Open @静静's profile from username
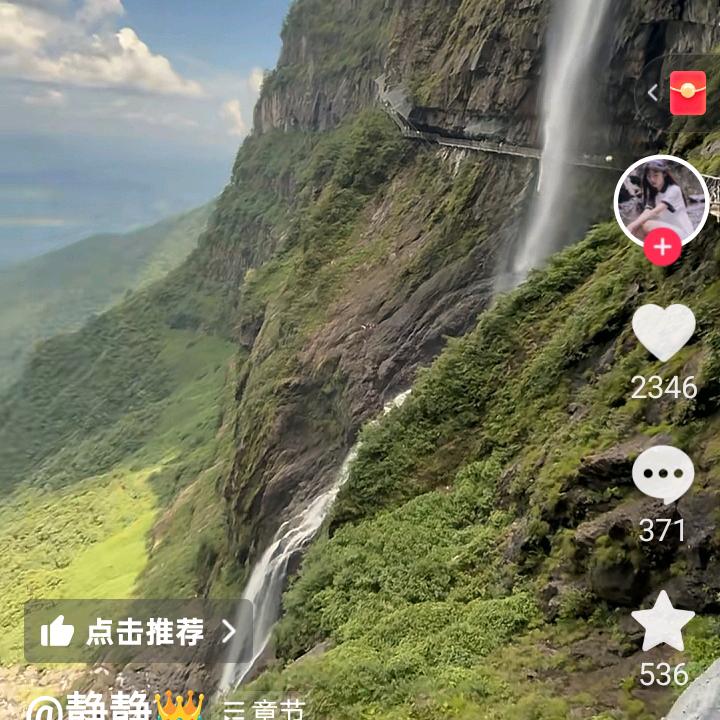 100,708
